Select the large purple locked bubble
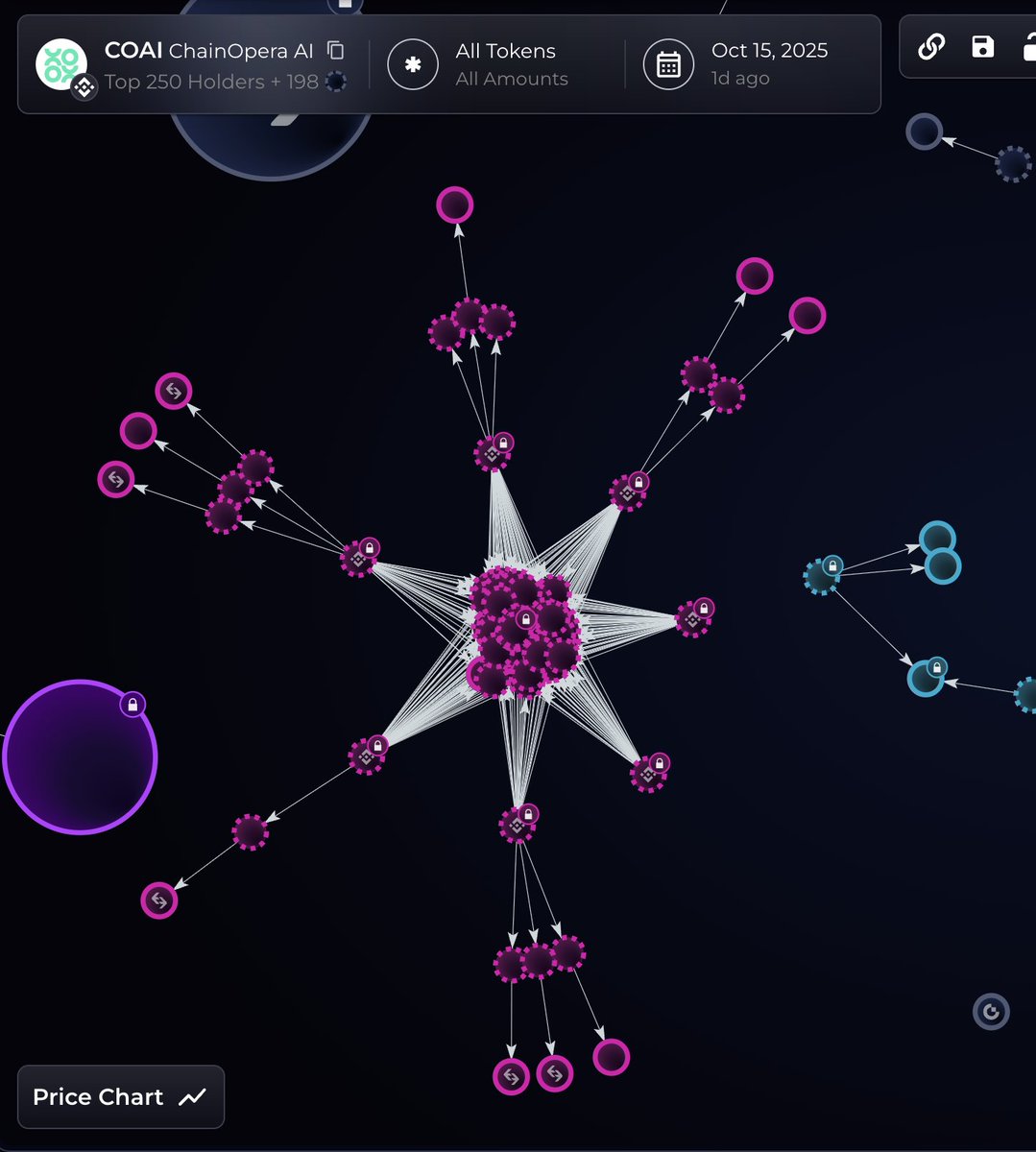The image size is (1036, 1152). [x=79, y=757]
